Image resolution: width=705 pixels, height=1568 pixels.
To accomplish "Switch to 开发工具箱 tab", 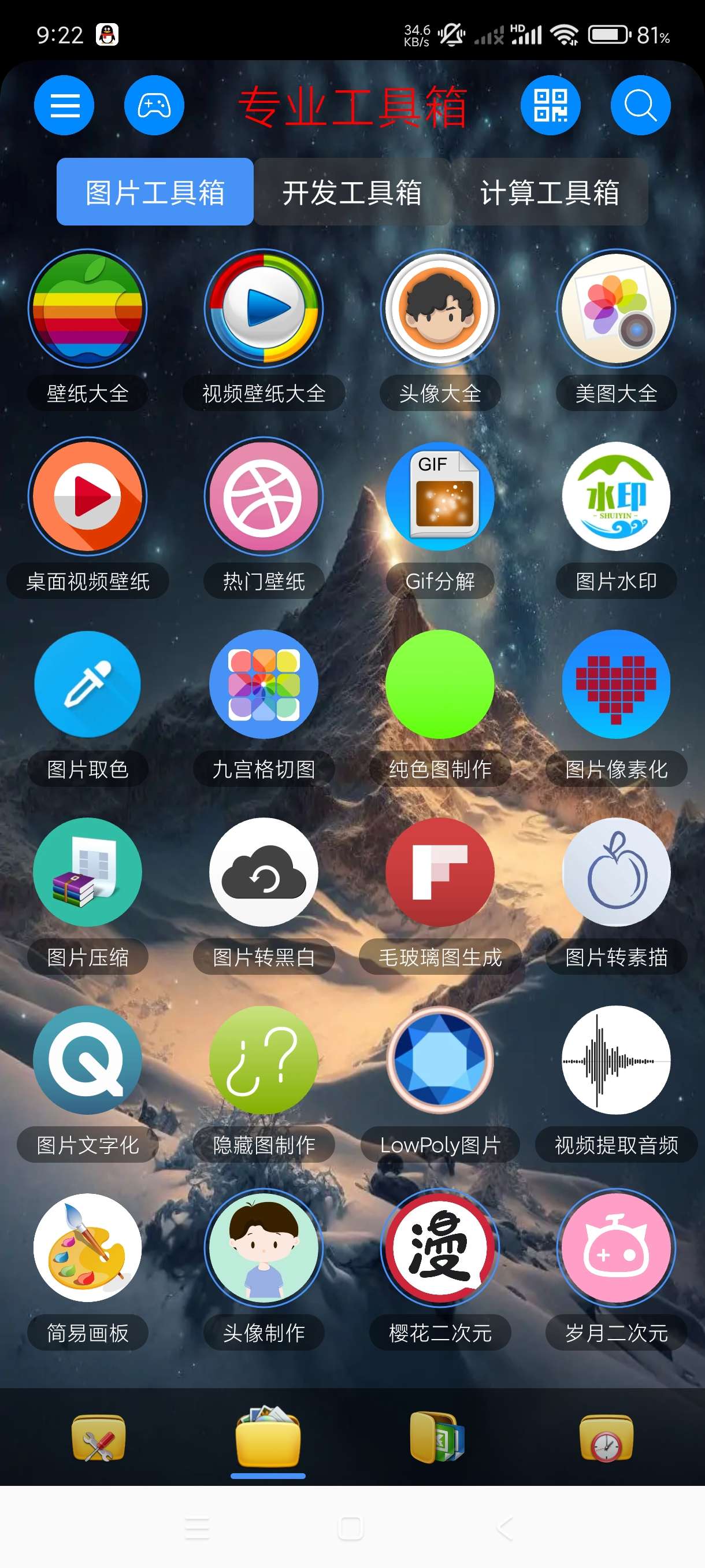I will pyautogui.click(x=351, y=193).
